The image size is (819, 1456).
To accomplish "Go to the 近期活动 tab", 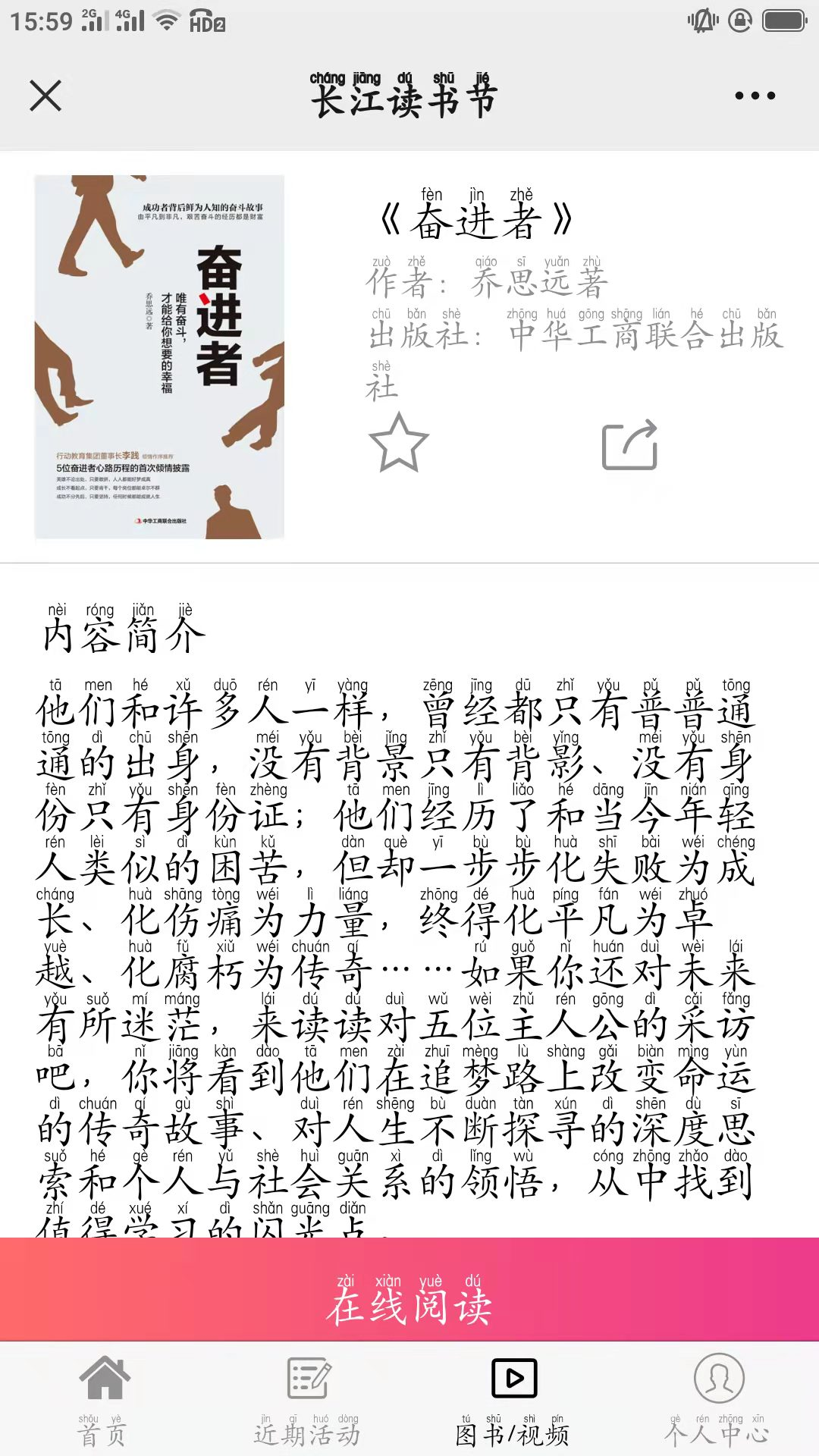I will click(307, 1400).
